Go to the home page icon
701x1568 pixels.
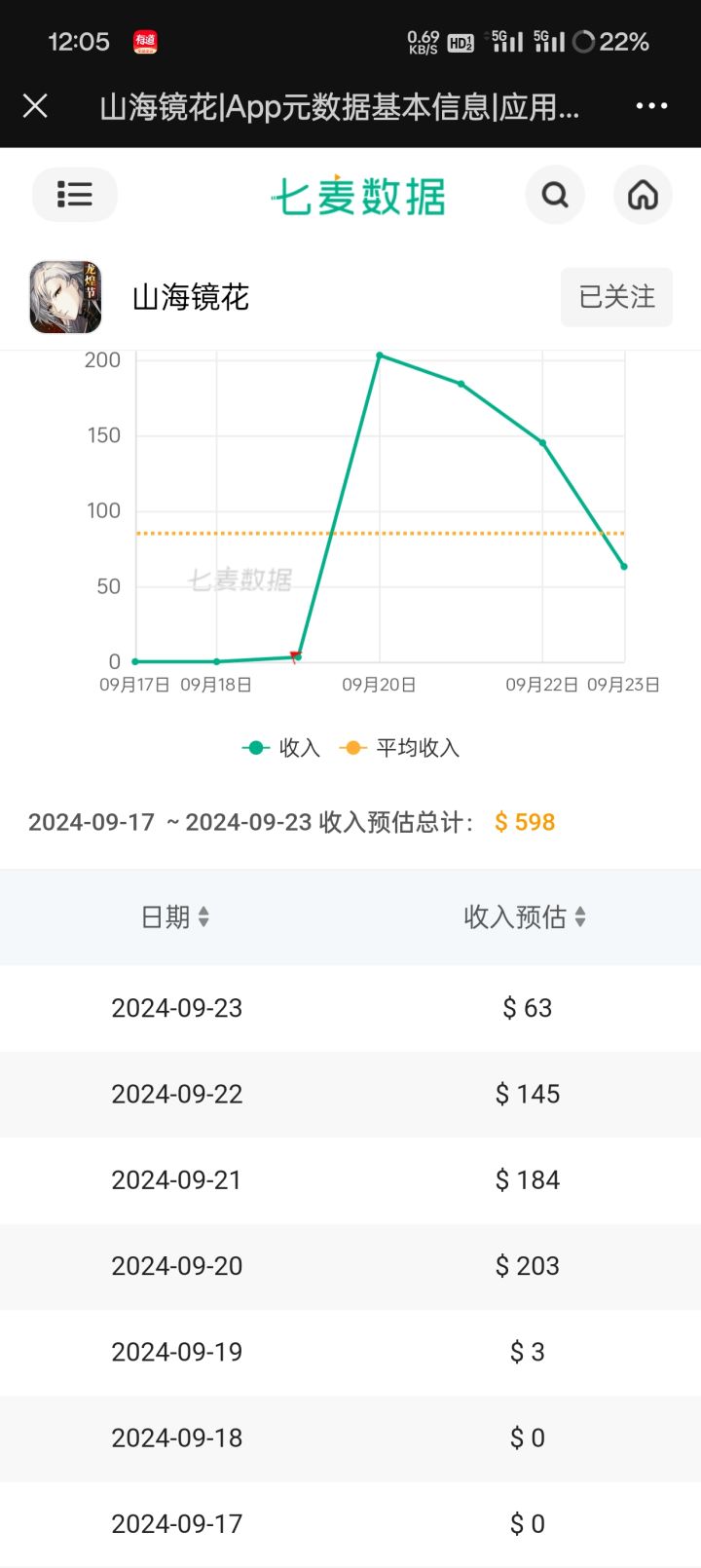643,195
